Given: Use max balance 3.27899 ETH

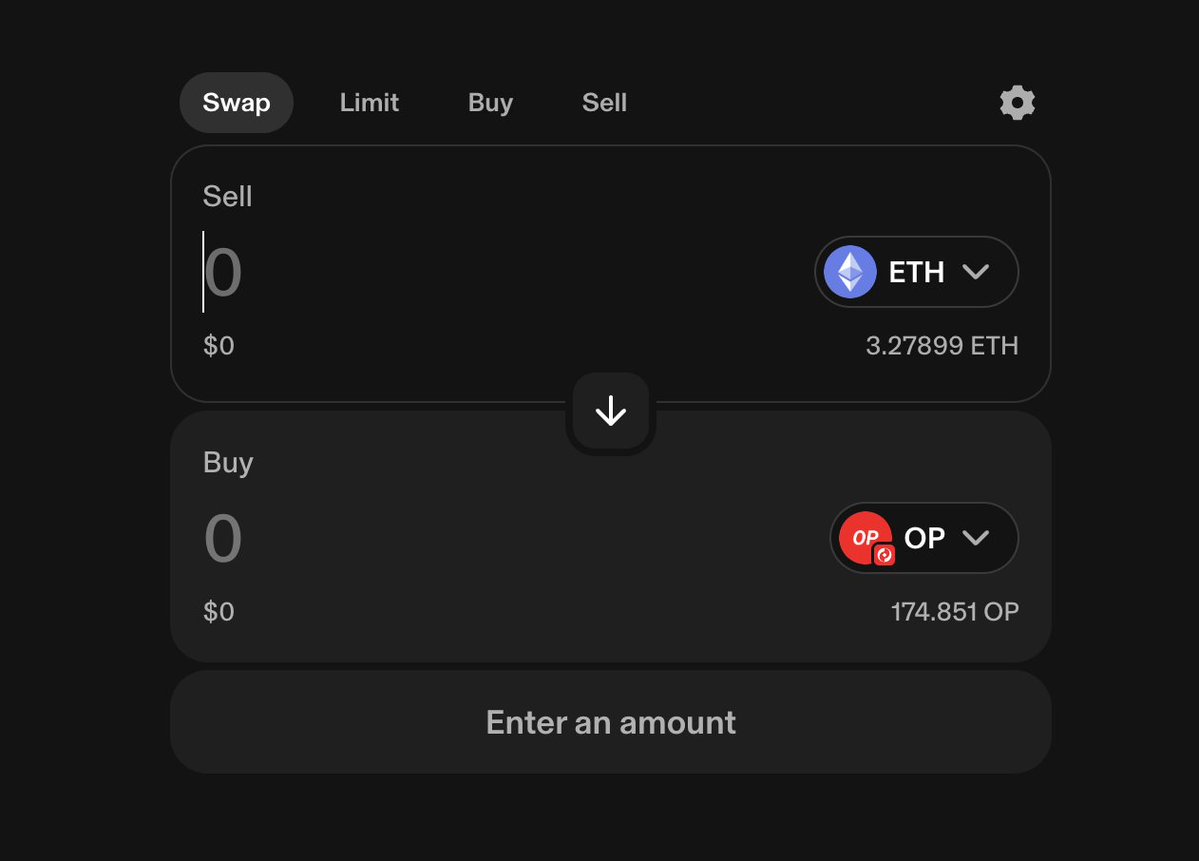Looking at the screenshot, I should pos(941,346).
